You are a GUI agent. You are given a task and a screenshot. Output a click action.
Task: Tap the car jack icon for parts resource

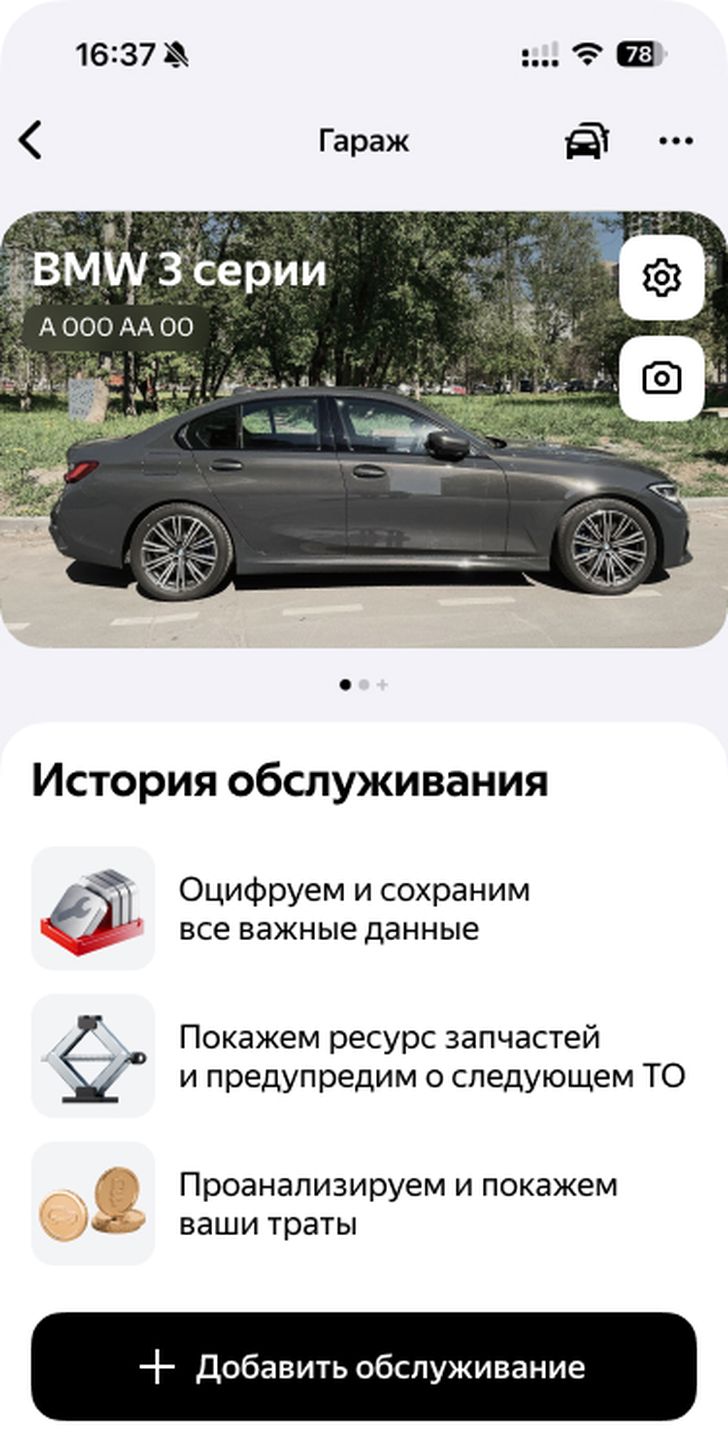tap(93, 1057)
